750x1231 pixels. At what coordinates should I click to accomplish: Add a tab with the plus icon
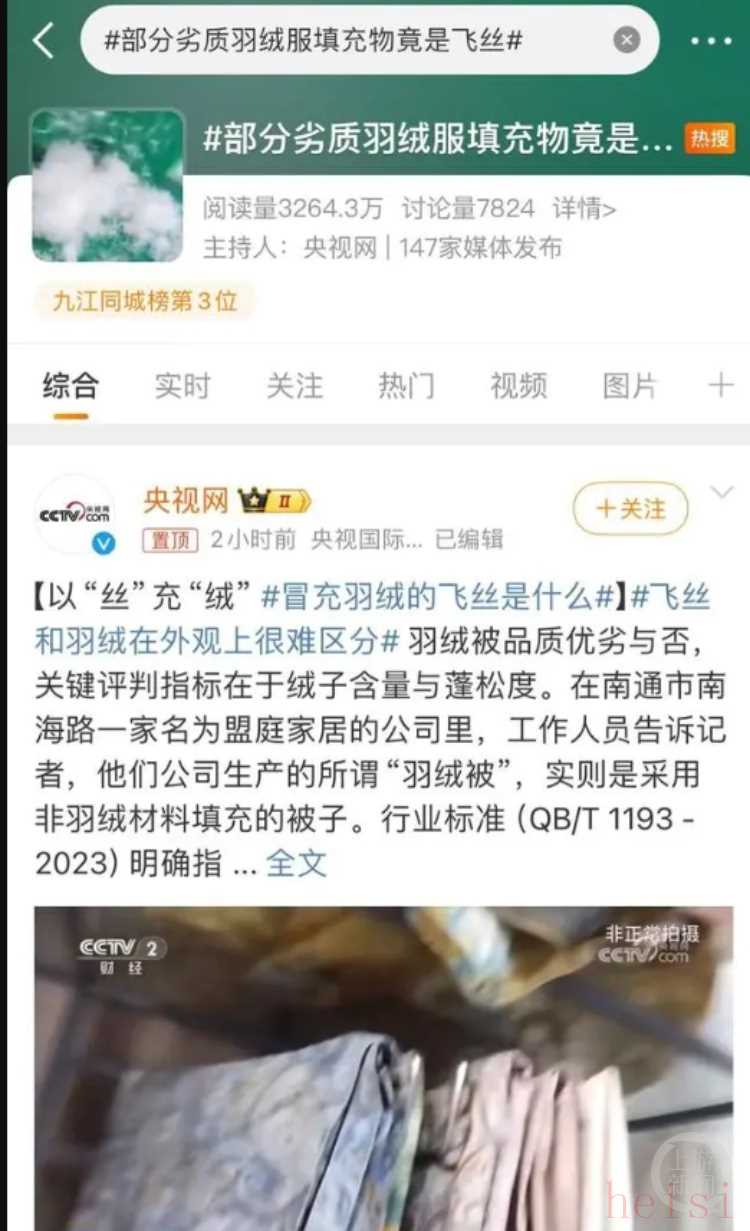[x=720, y=385]
